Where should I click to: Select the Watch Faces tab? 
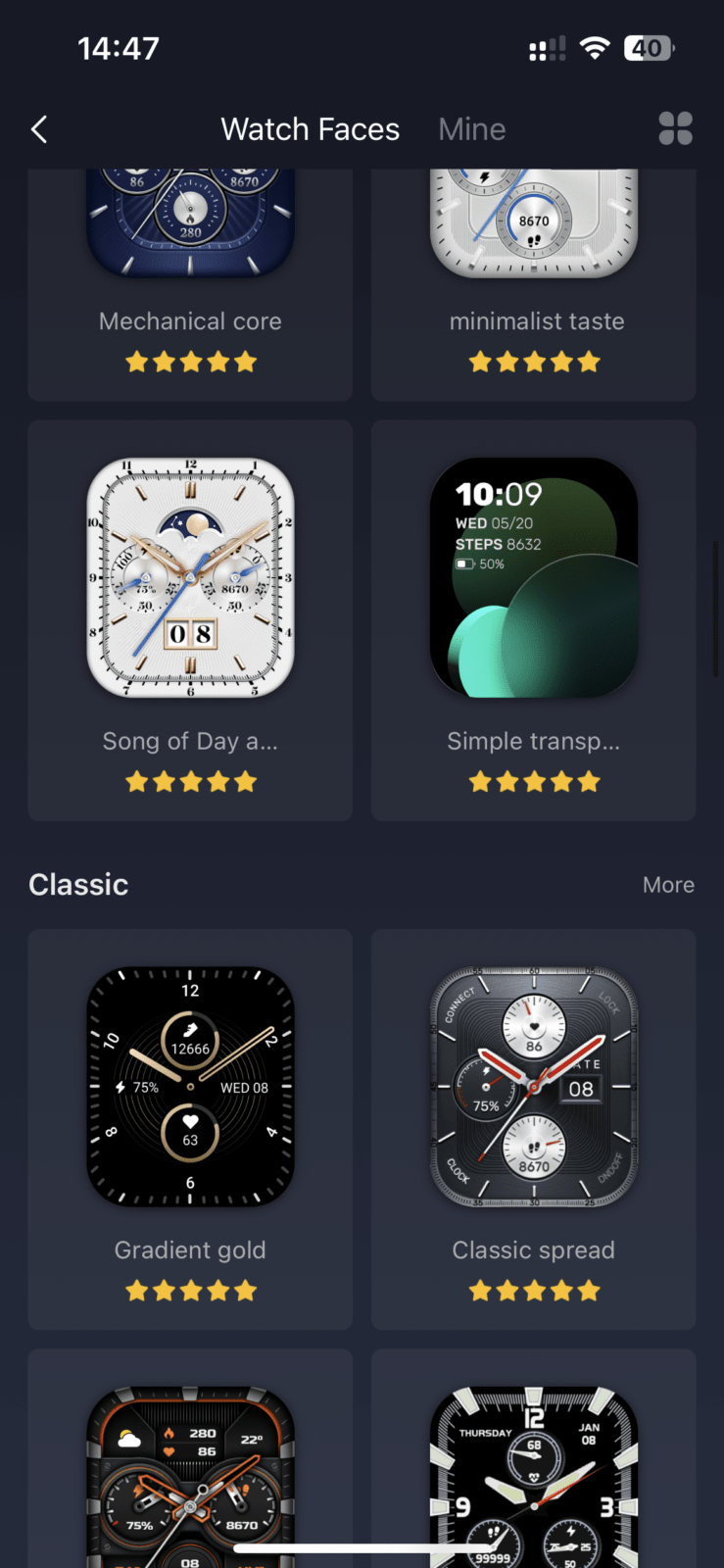tap(310, 129)
